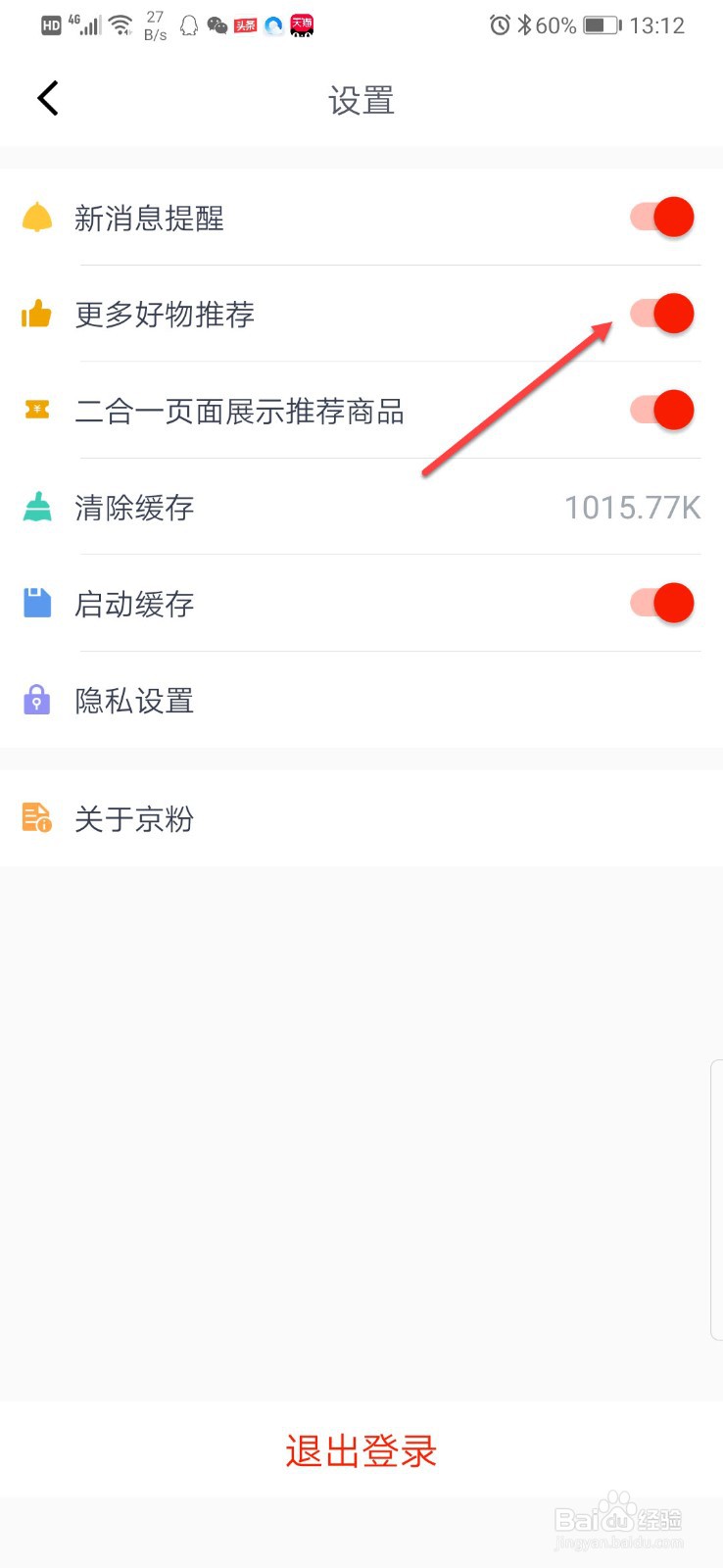Viewport: 723px width, 1568px height.
Task: Open the 关于京粉 page
Action: point(134,817)
